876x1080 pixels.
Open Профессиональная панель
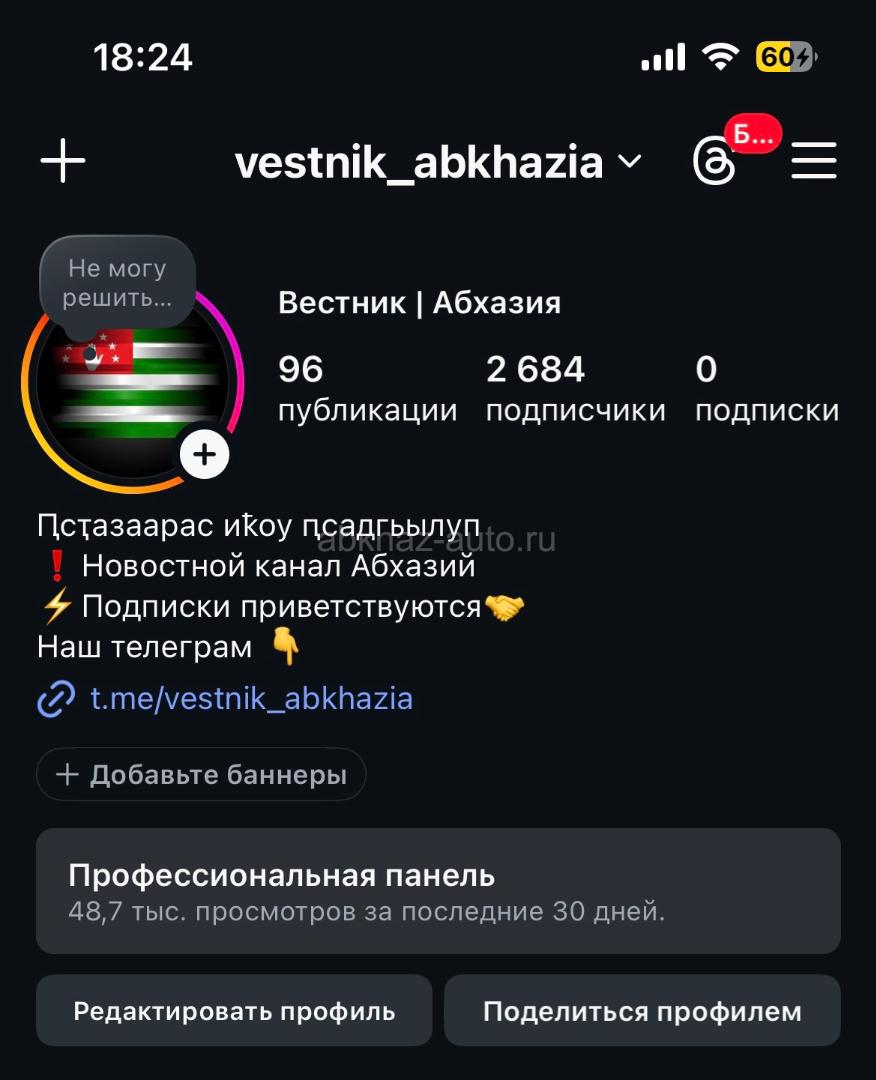[438, 891]
